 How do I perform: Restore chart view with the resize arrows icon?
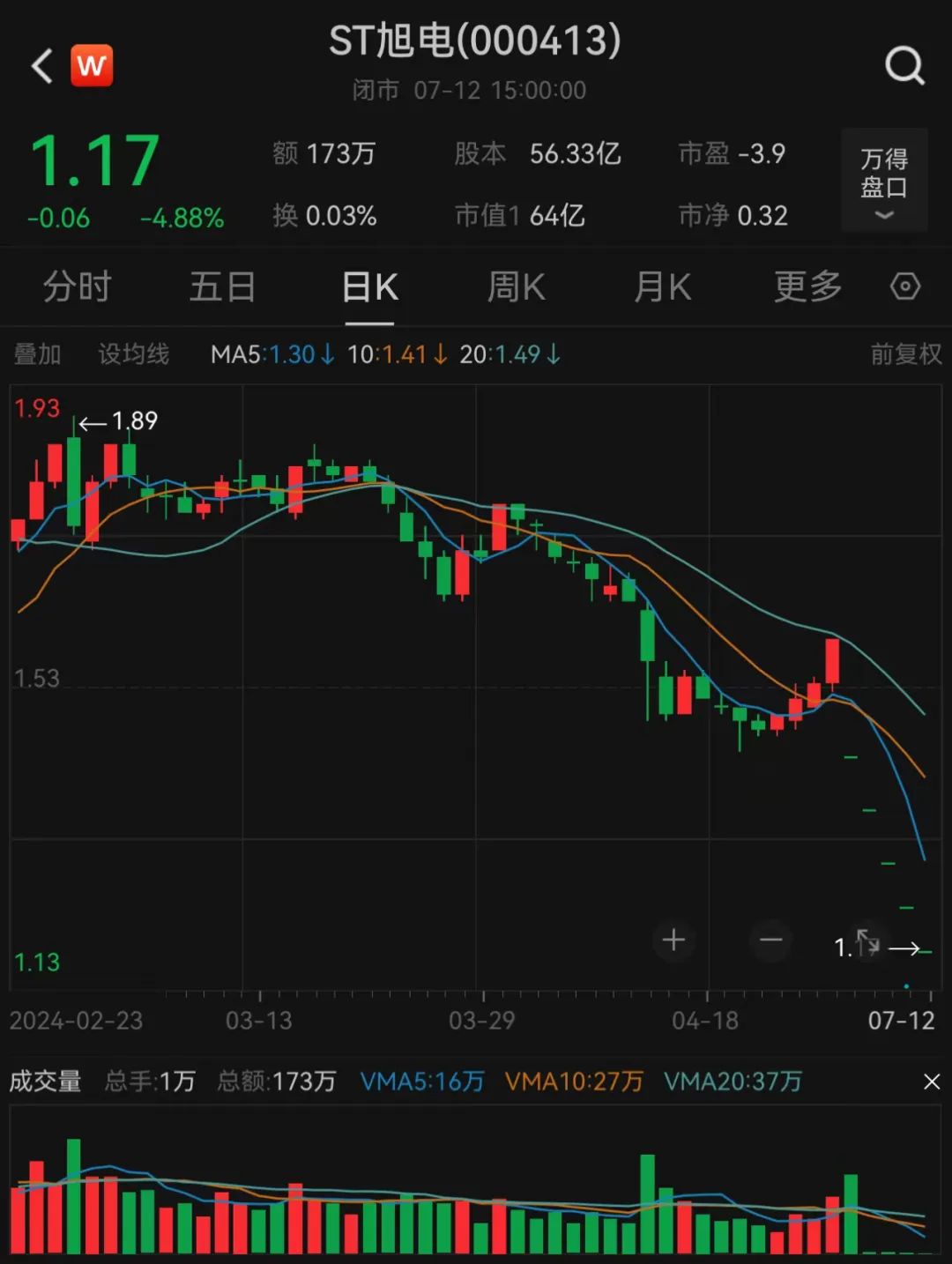tap(868, 941)
